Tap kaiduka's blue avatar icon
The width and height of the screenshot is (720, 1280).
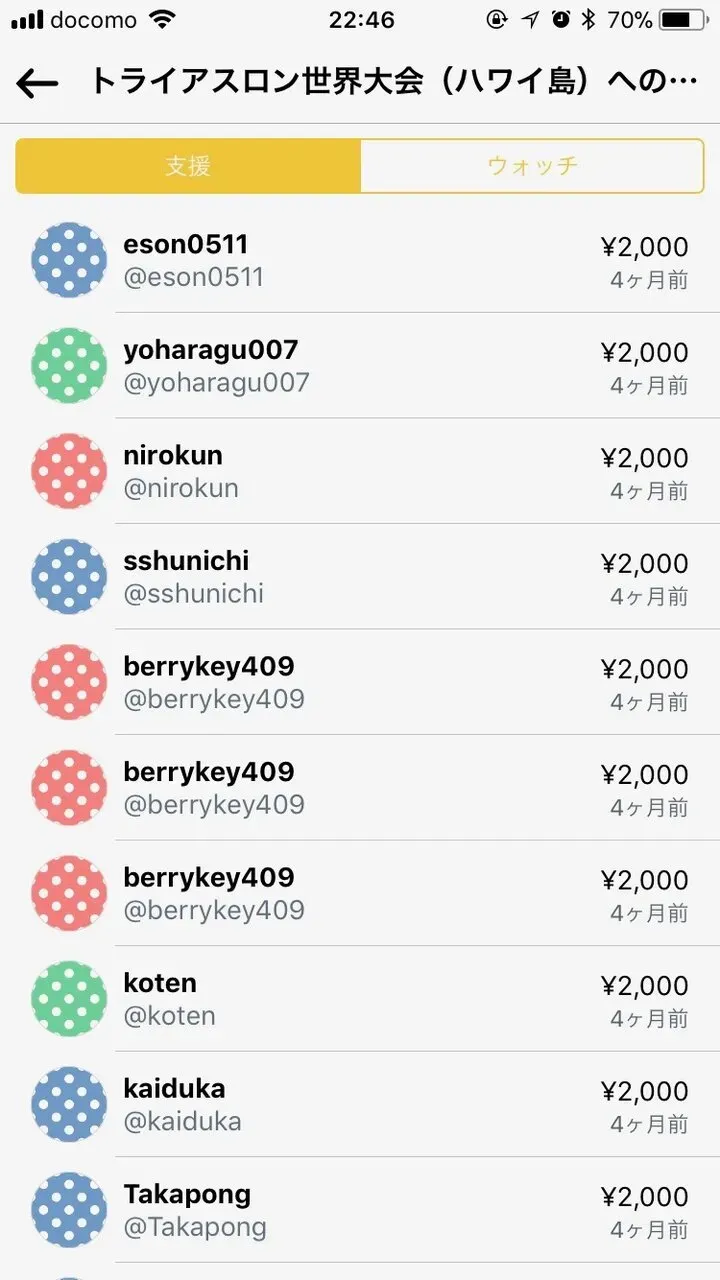tap(68, 1104)
